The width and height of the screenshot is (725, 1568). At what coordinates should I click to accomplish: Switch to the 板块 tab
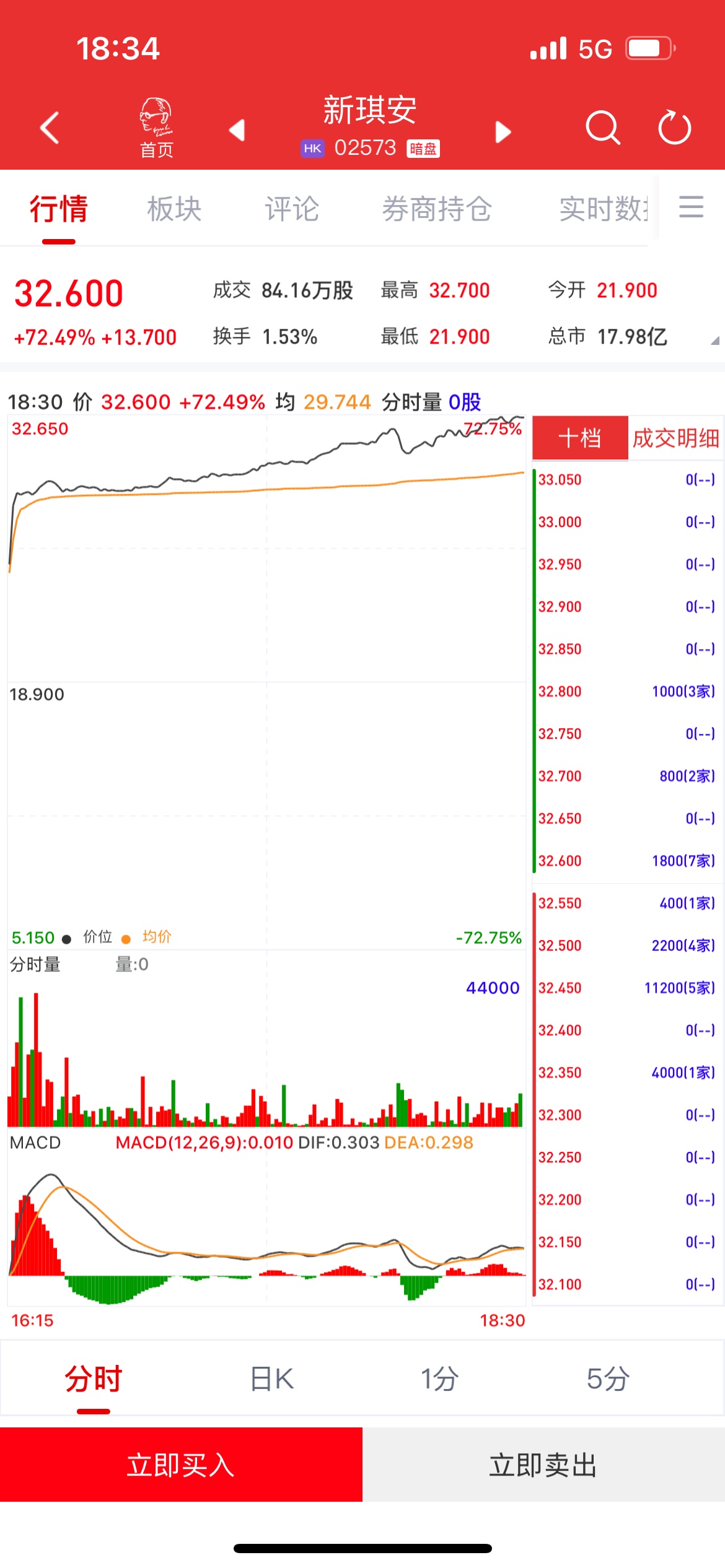pyautogui.click(x=174, y=209)
